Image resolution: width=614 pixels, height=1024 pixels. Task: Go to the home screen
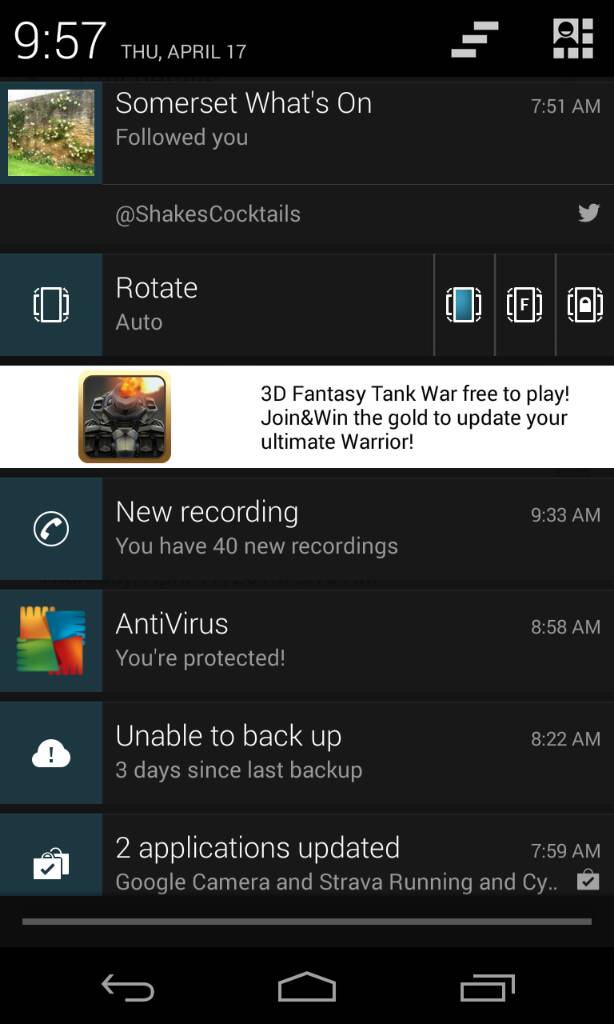tap(306, 988)
